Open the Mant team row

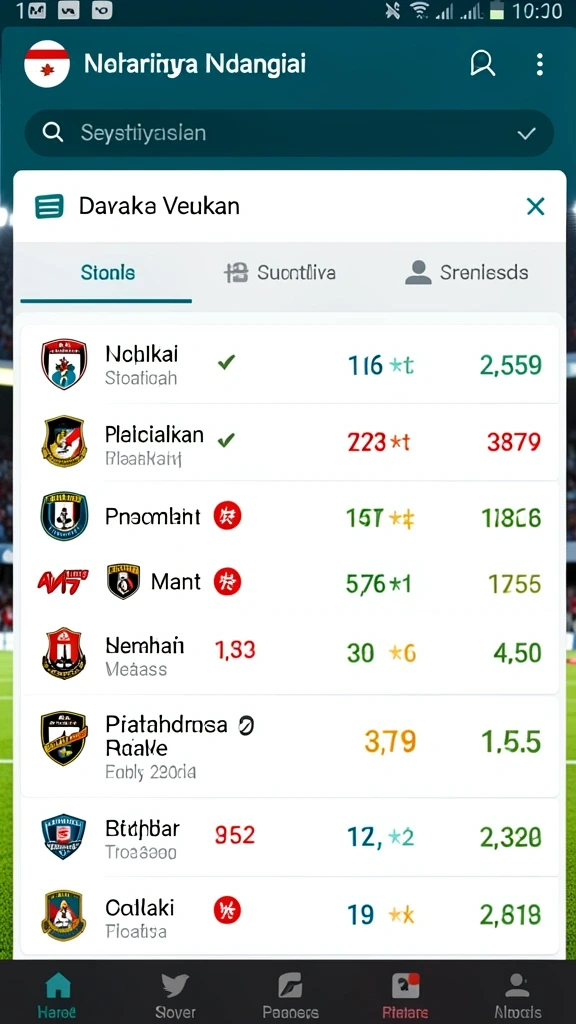point(289,582)
